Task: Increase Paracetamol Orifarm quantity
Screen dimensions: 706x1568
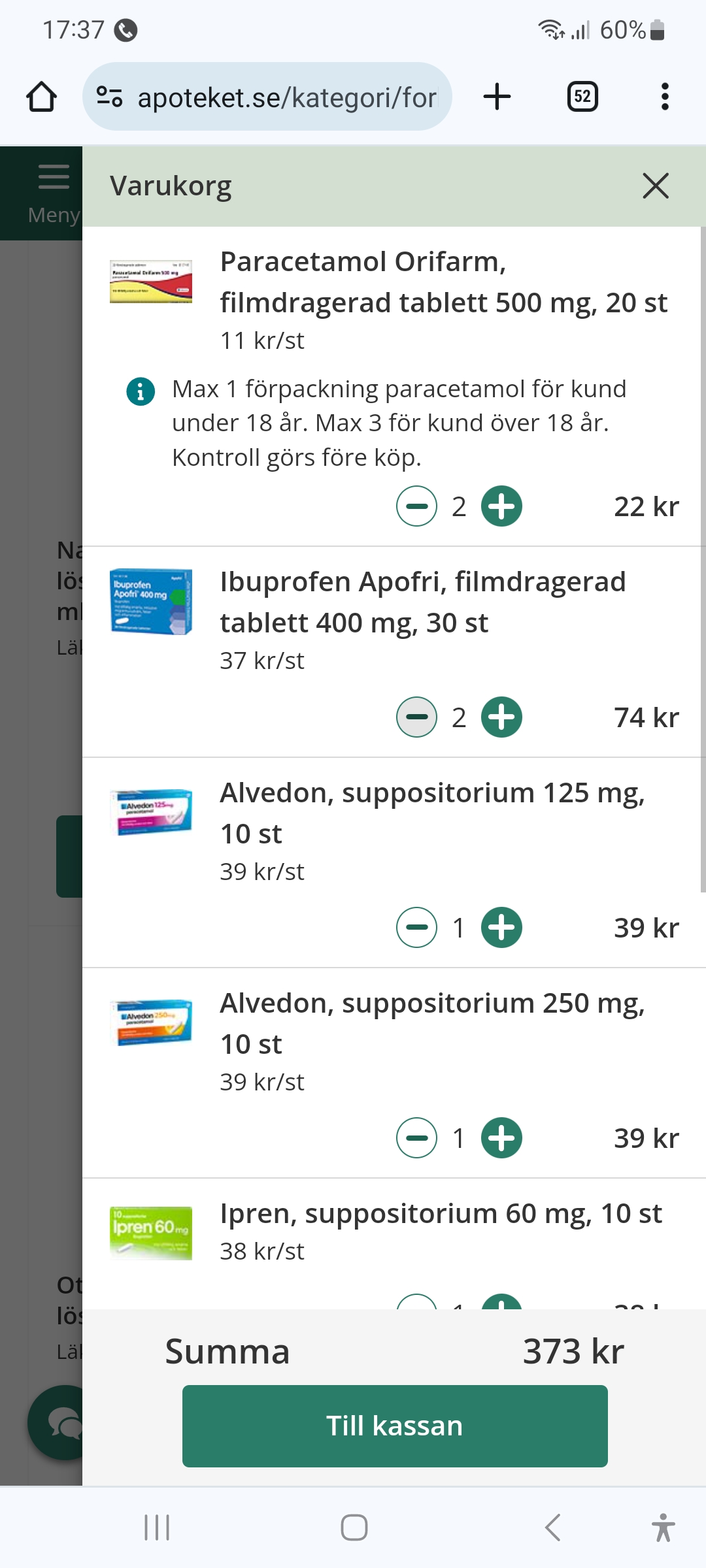Action: pos(501,506)
